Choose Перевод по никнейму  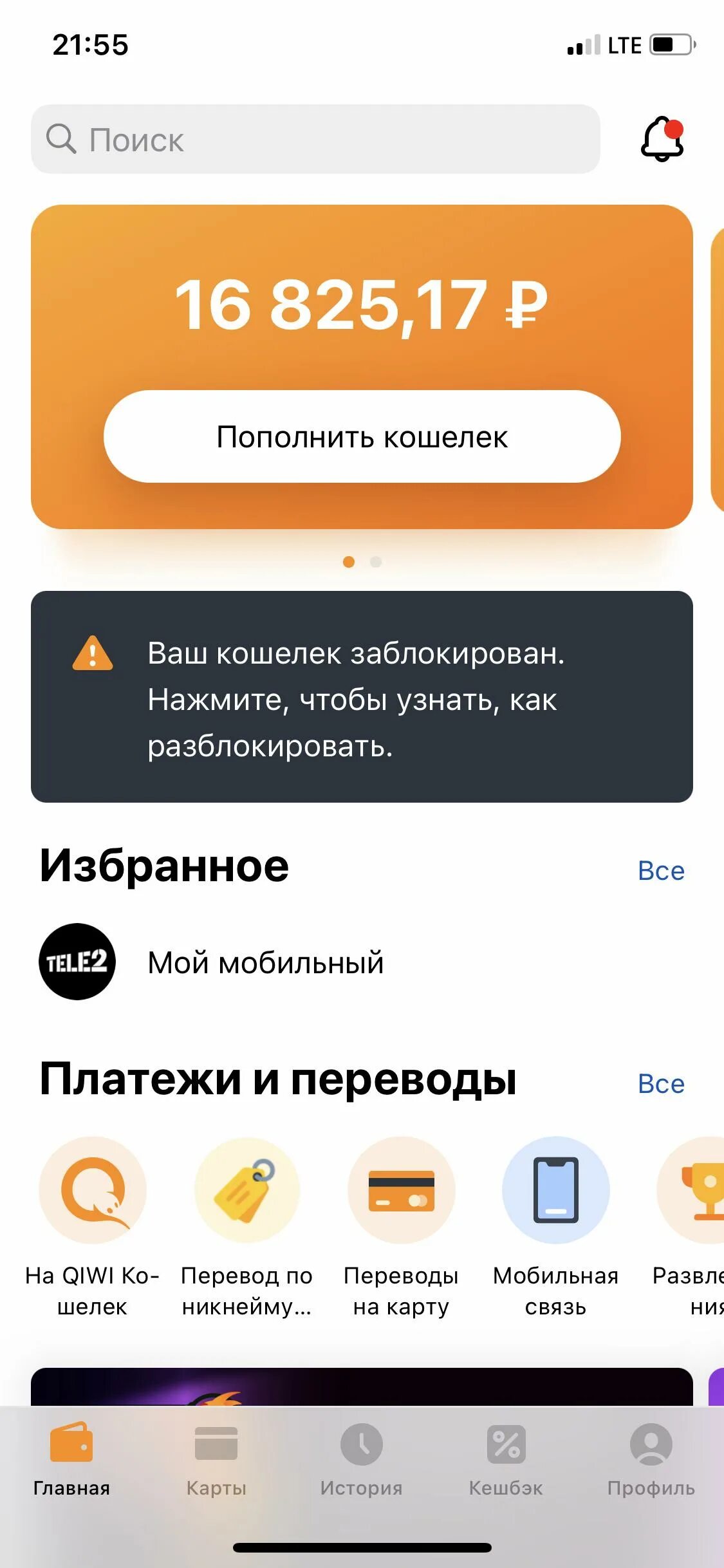tap(246, 1211)
